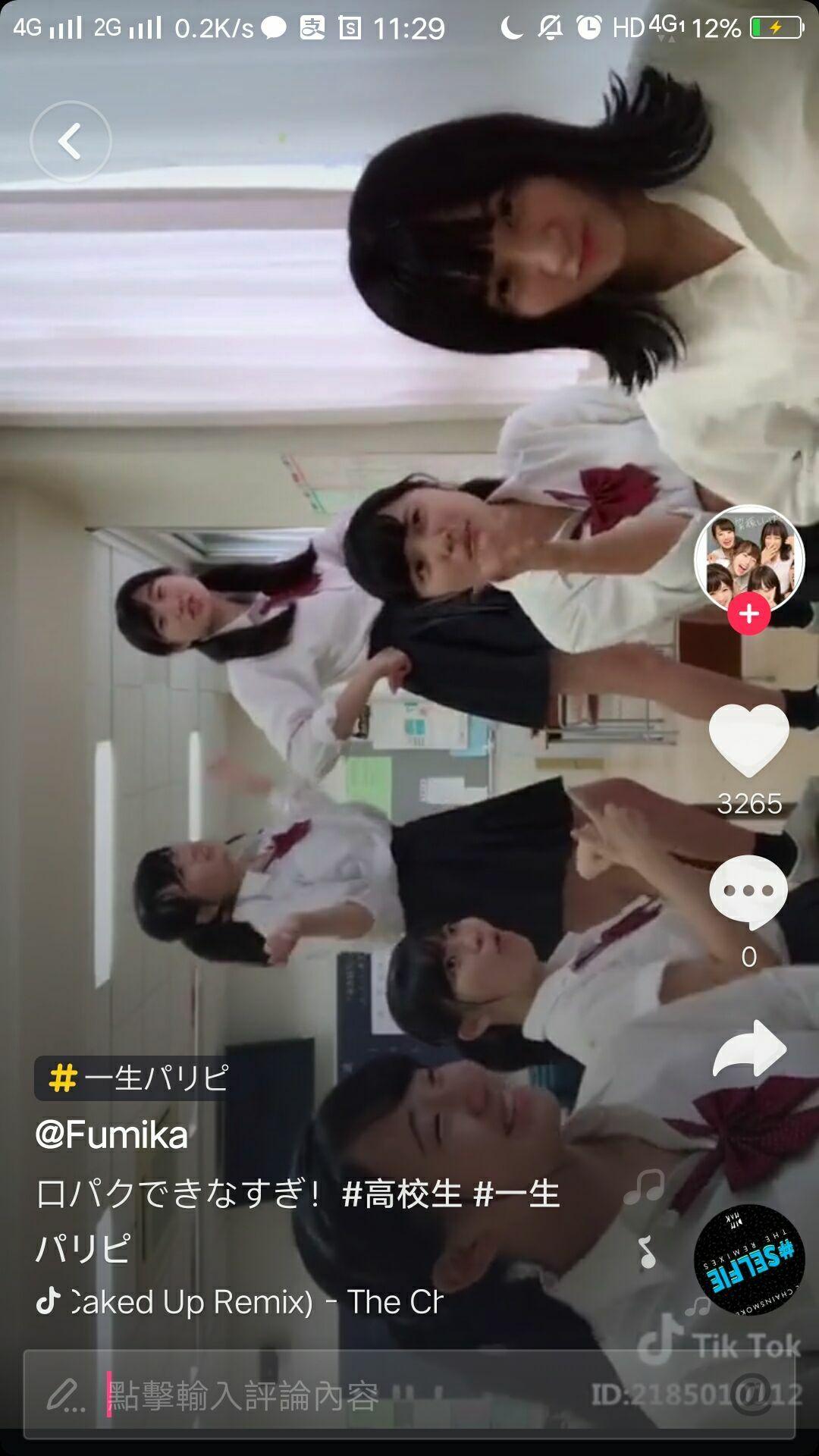Go back using the arrow button
The width and height of the screenshot is (819, 1456).
pos(71,142)
